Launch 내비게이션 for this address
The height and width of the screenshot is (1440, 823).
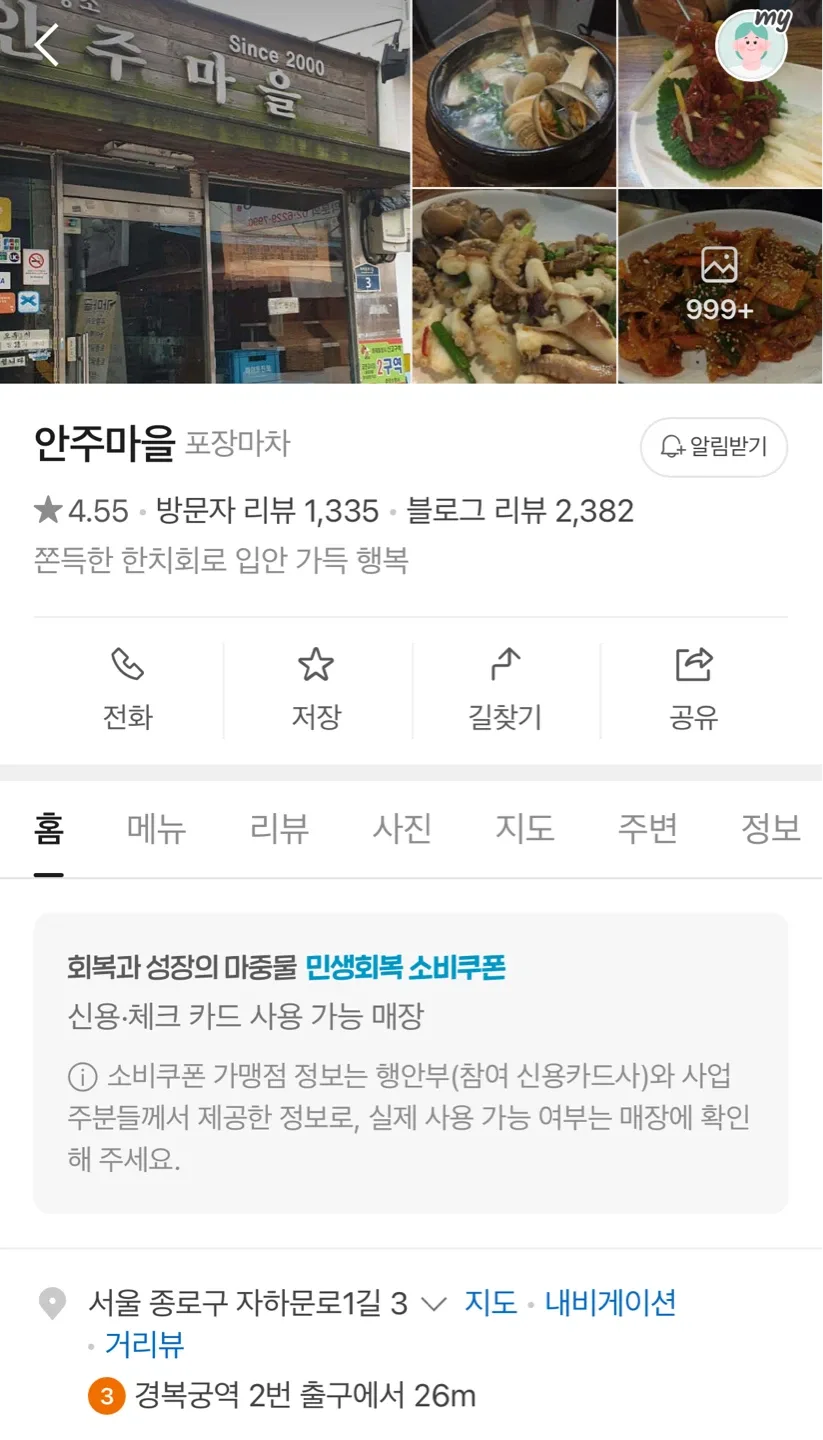pyautogui.click(x=611, y=1302)
